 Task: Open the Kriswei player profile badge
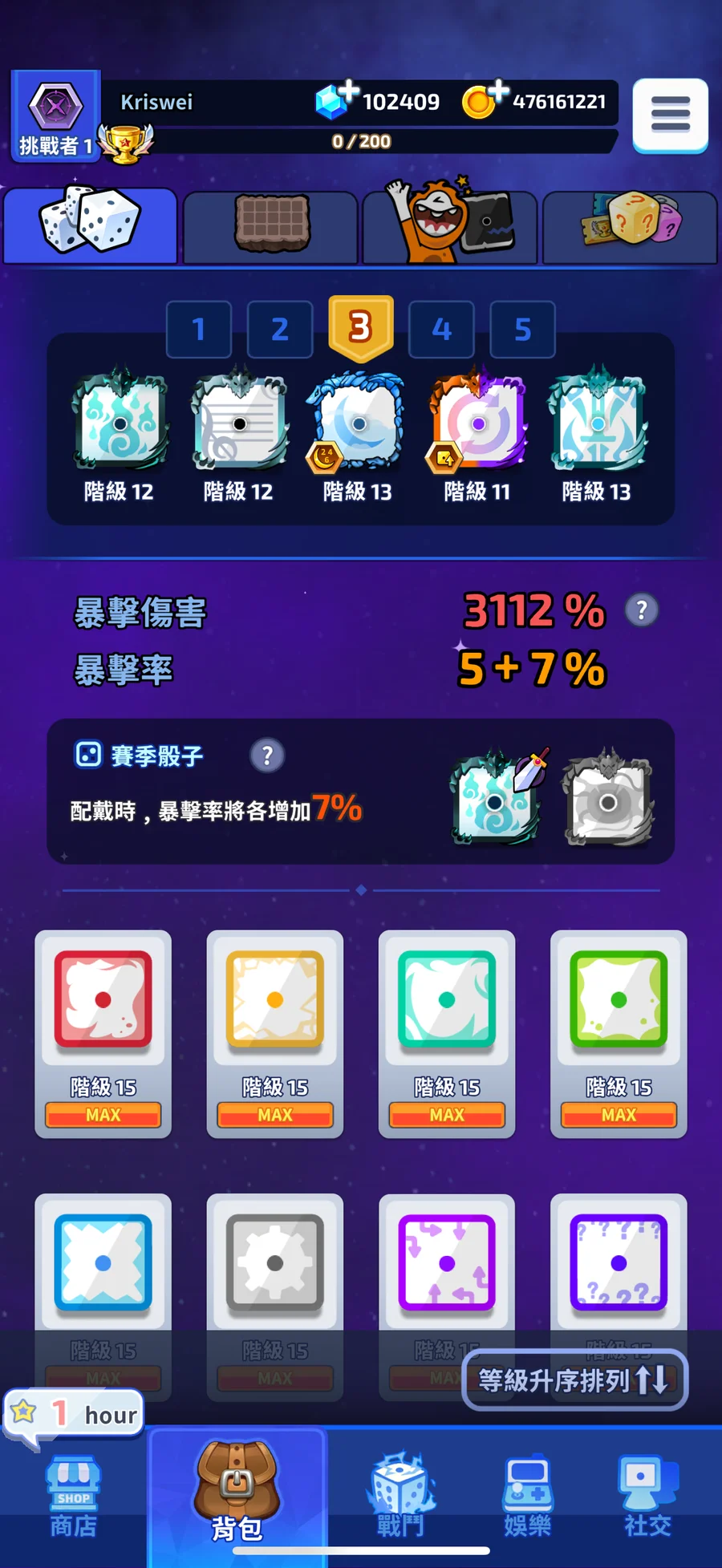click(55, 115)
